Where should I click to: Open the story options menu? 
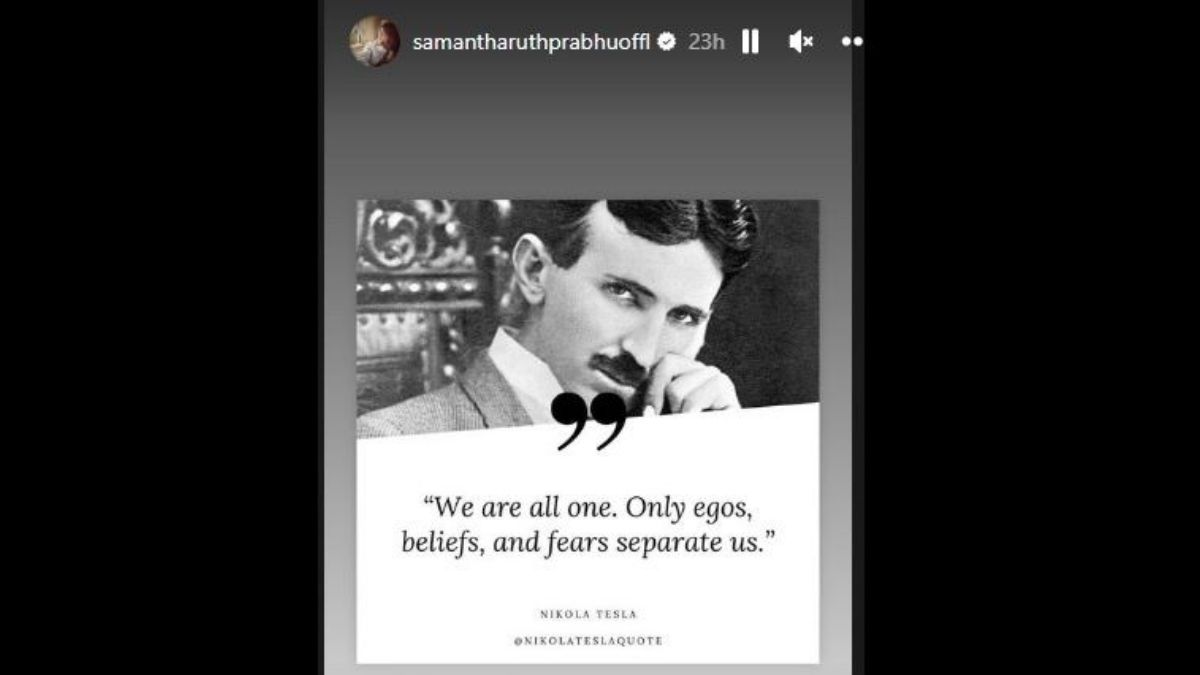point(851,42)
